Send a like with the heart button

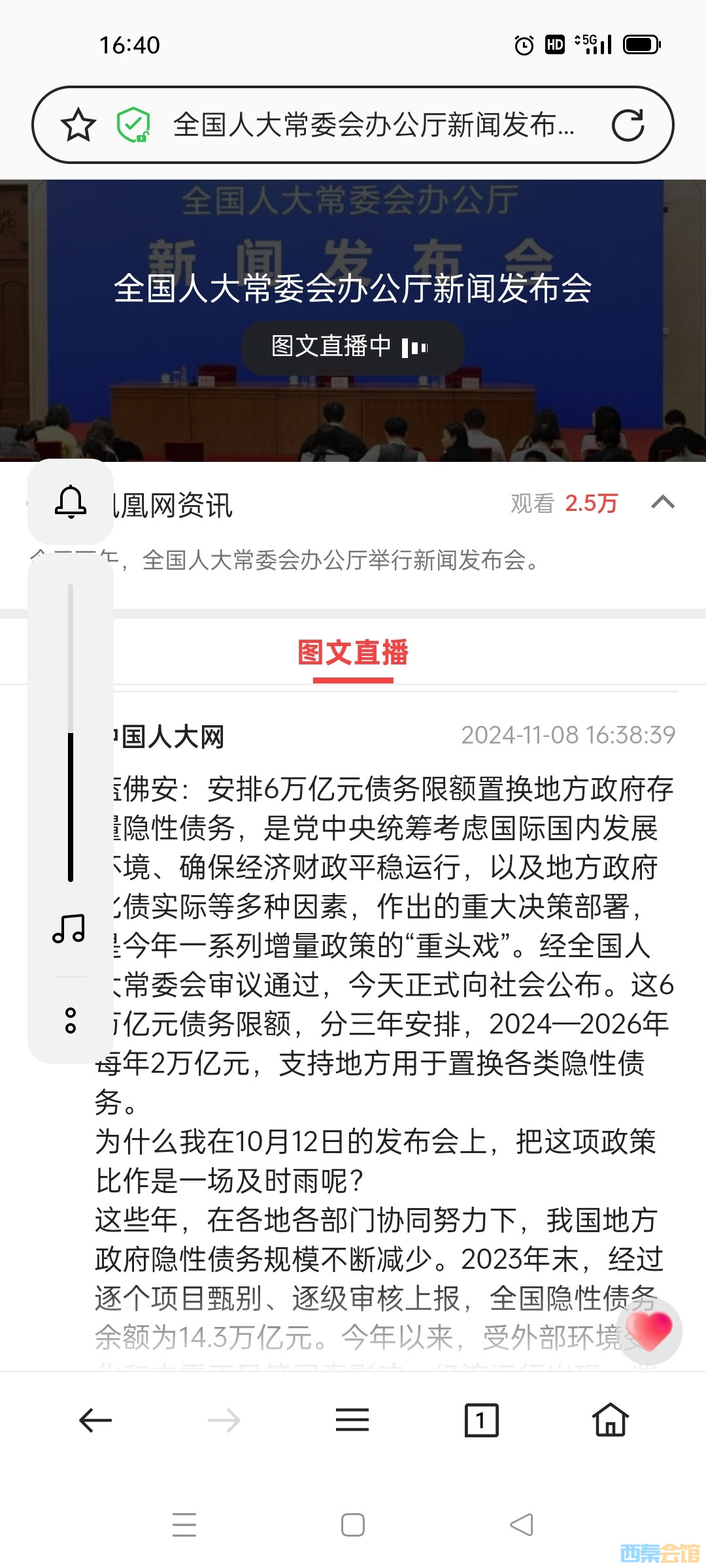649,1331
